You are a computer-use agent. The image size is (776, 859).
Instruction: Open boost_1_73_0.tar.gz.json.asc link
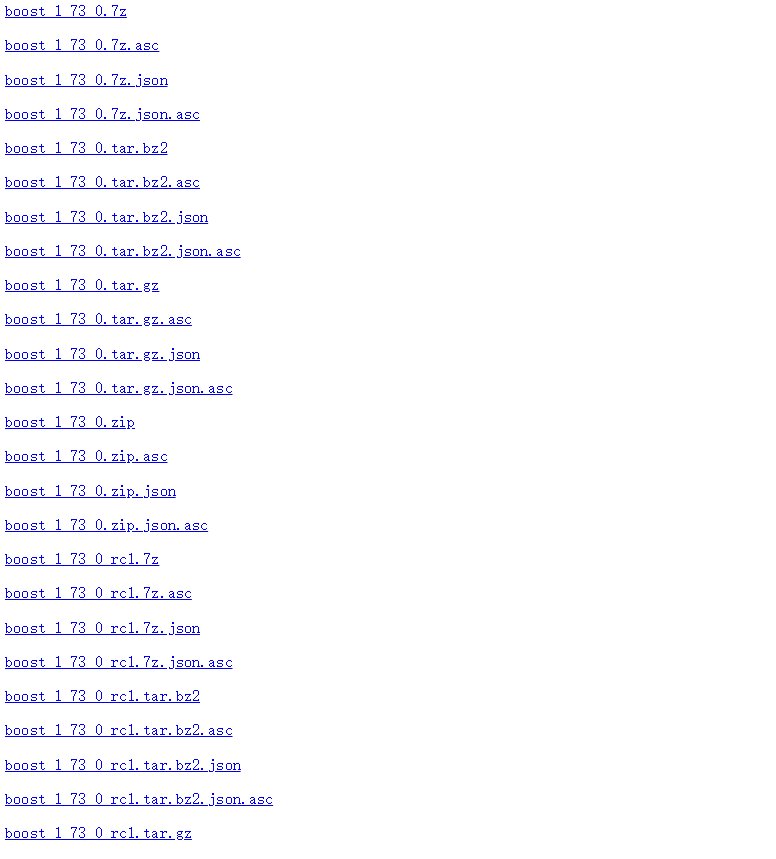coord(118,388)
